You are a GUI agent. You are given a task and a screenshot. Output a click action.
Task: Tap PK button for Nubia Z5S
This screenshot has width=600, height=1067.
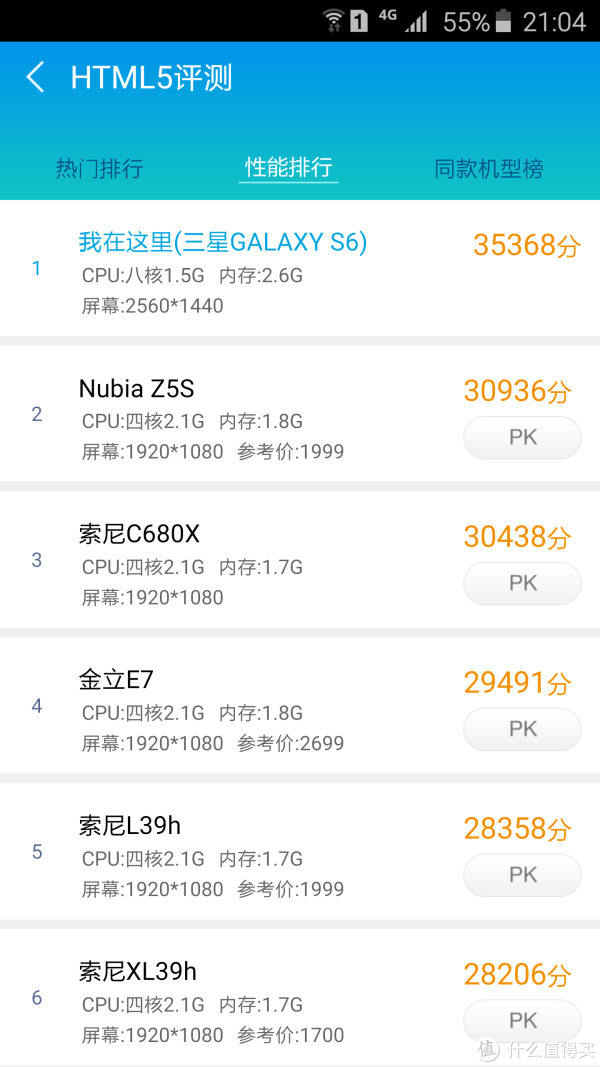(x=522, y=438)
